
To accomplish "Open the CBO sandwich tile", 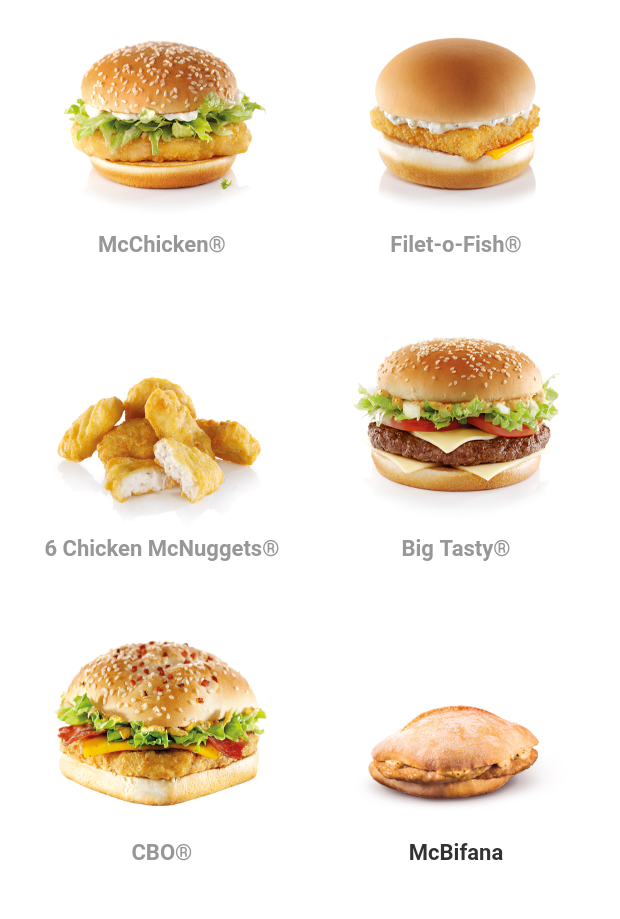I will (x=161, y=725).
